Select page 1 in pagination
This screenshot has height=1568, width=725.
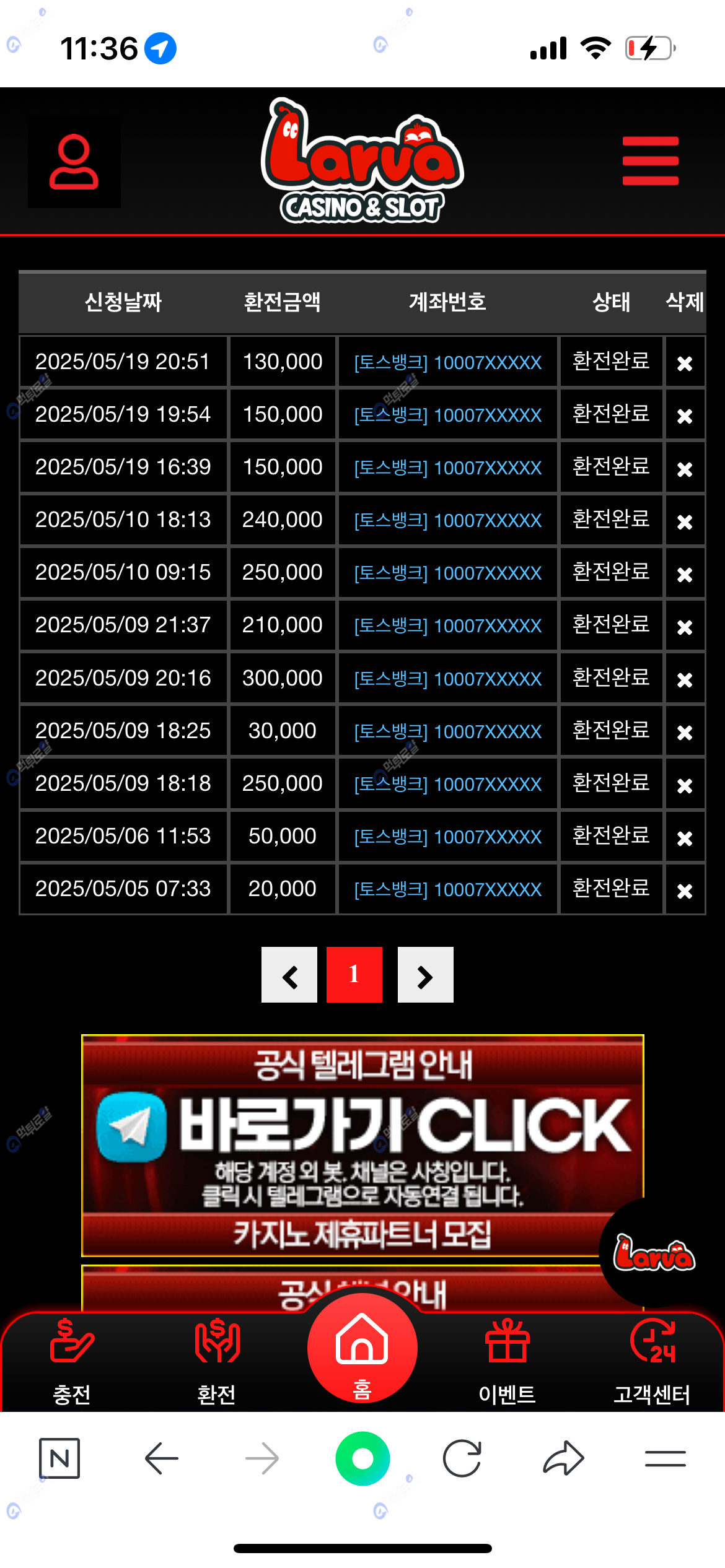tap(354, 975)
